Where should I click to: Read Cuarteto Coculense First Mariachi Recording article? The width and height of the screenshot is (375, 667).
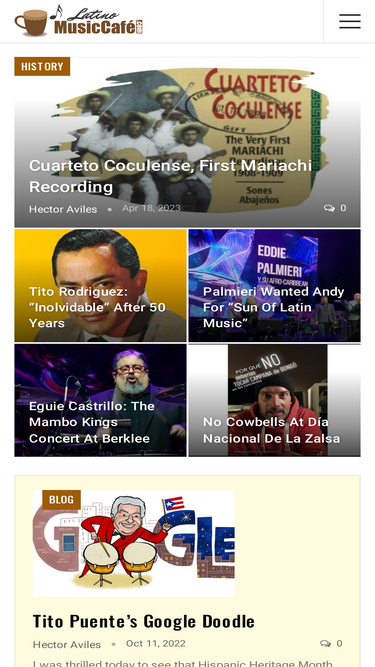(x=170, y=176)
